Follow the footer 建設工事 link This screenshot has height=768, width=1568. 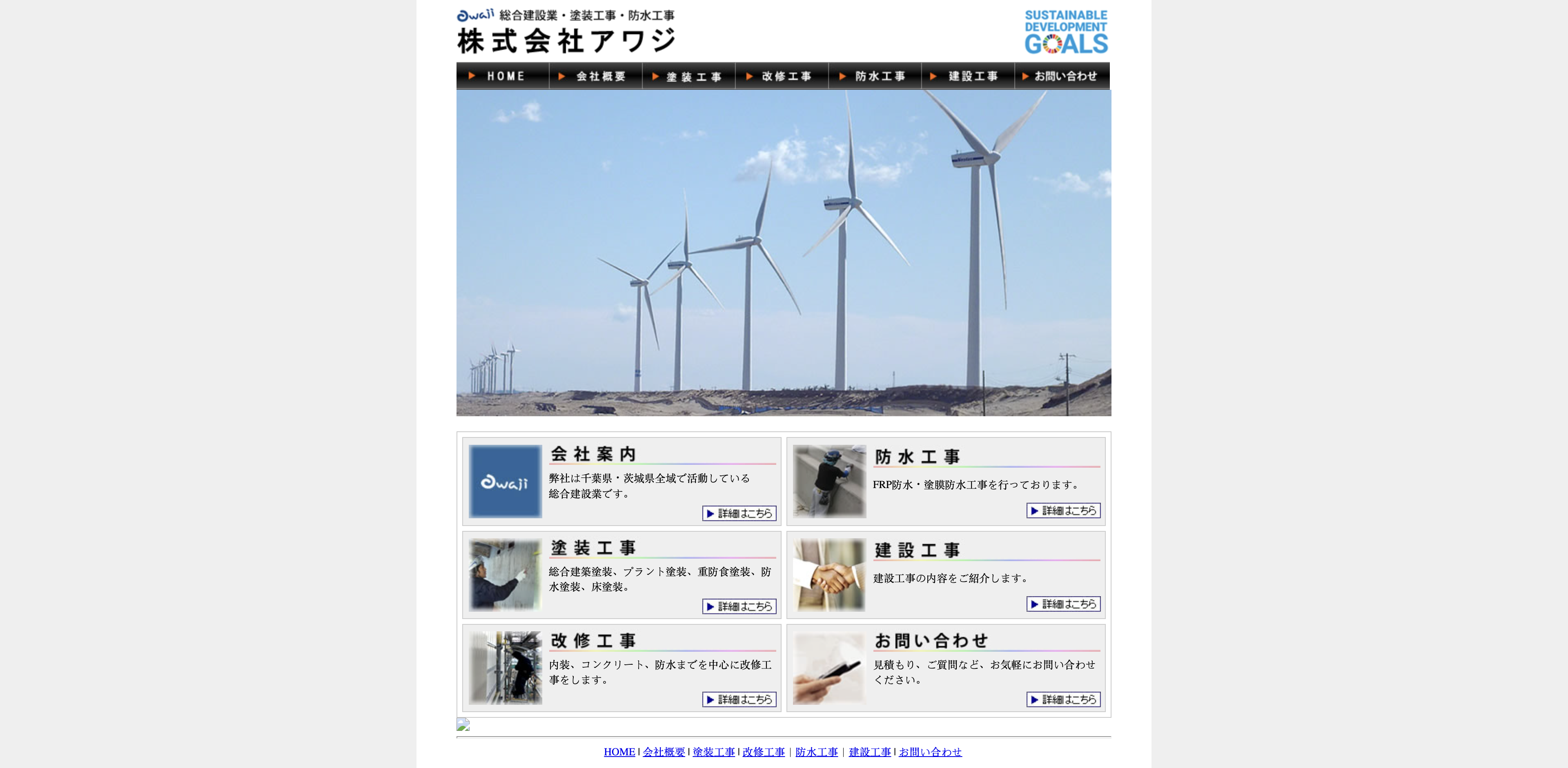tap(869, 752)
